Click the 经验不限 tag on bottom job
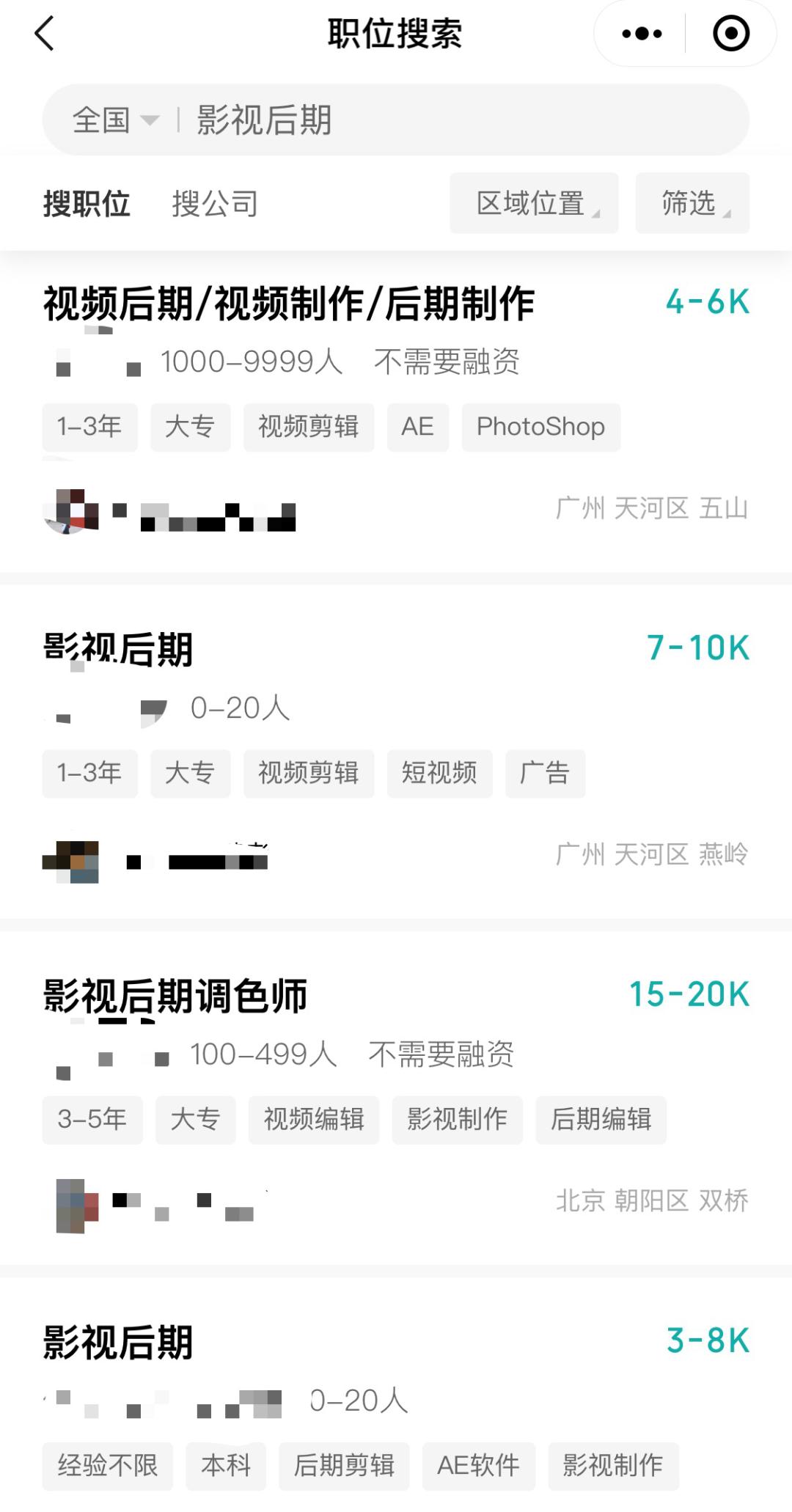 (x=107, y=1466)
